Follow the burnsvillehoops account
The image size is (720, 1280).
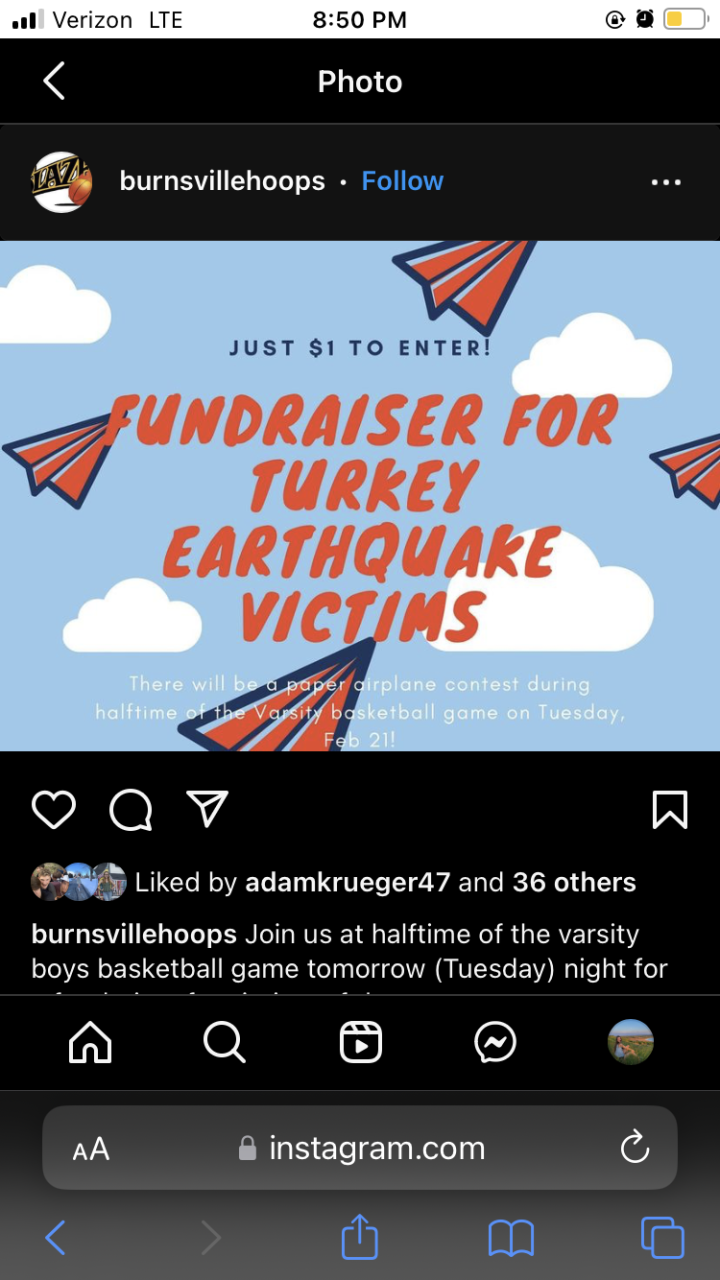click(402, 181)
